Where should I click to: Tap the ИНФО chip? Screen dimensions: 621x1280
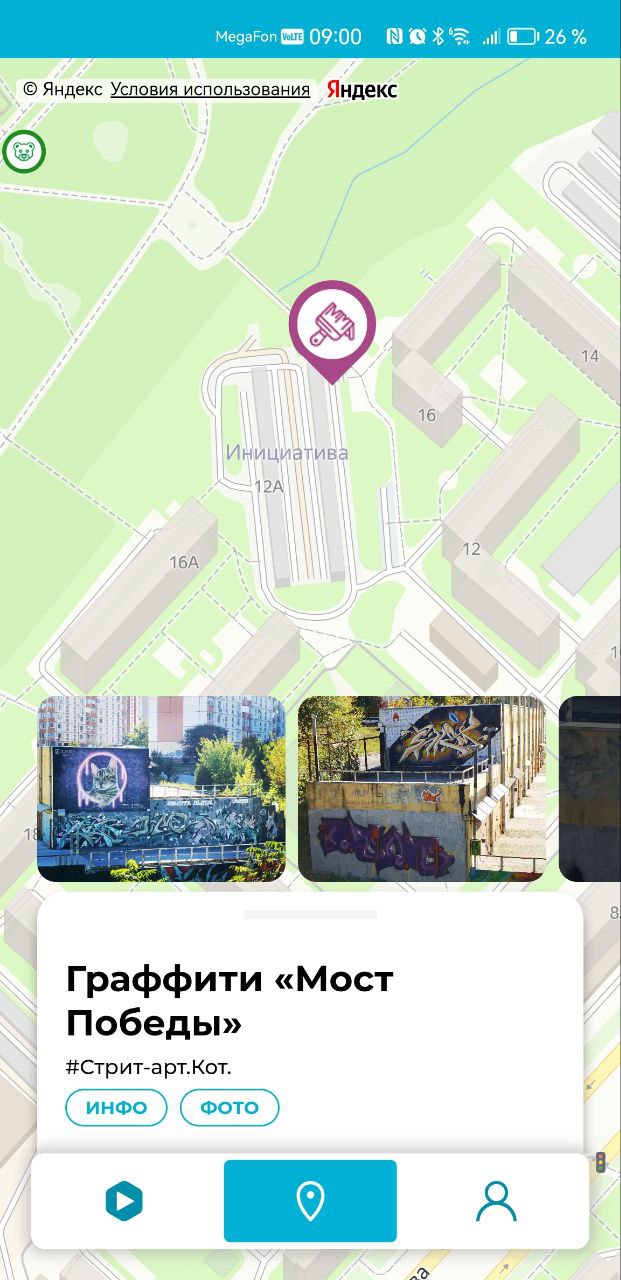click(x=116, y=1108)
